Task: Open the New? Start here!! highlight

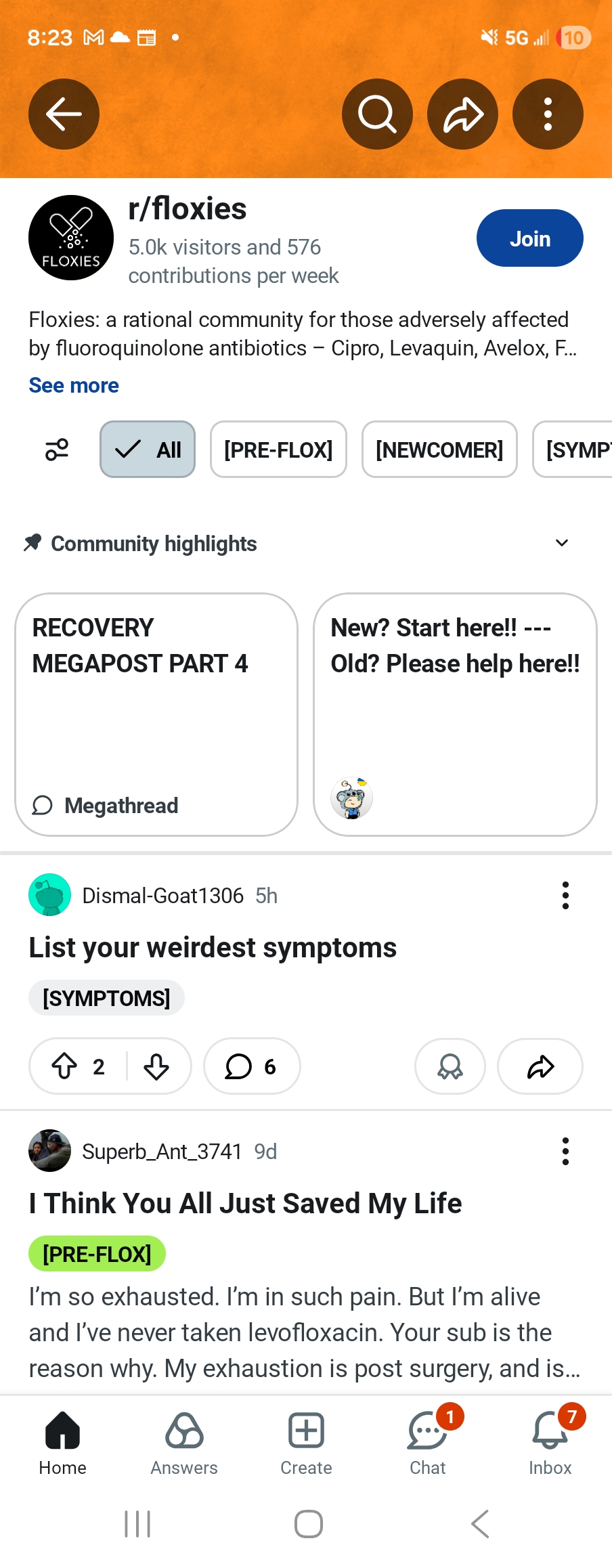Action: (x=455, y=714)
